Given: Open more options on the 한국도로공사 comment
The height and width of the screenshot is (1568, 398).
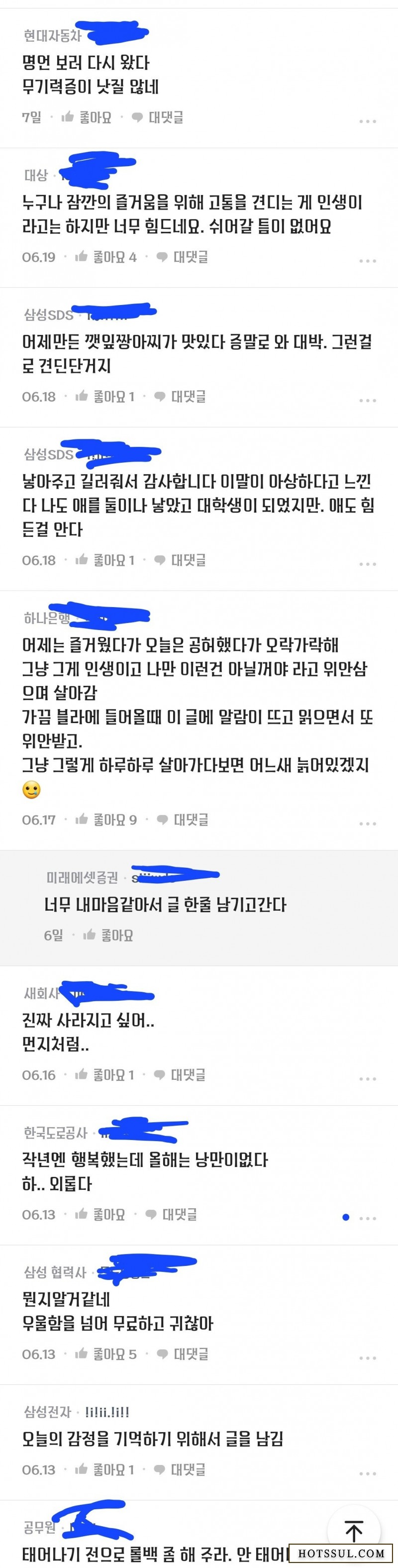Looking at the screenshot, I should pyautogui.click(x=368, y=1218).
